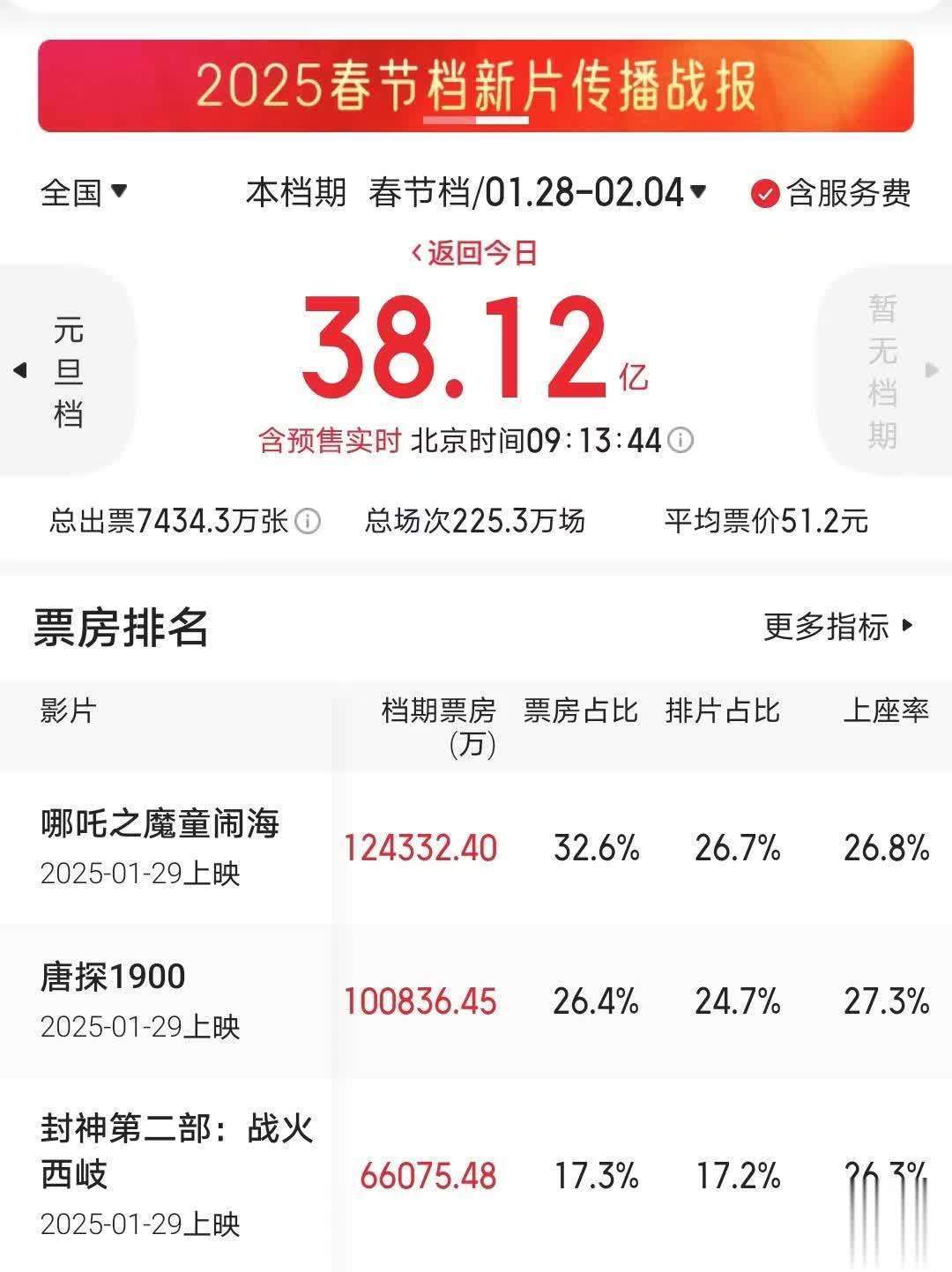Go to the previous 元旦档 period
Screen dimensions: 952x1272
pos(67,371)
